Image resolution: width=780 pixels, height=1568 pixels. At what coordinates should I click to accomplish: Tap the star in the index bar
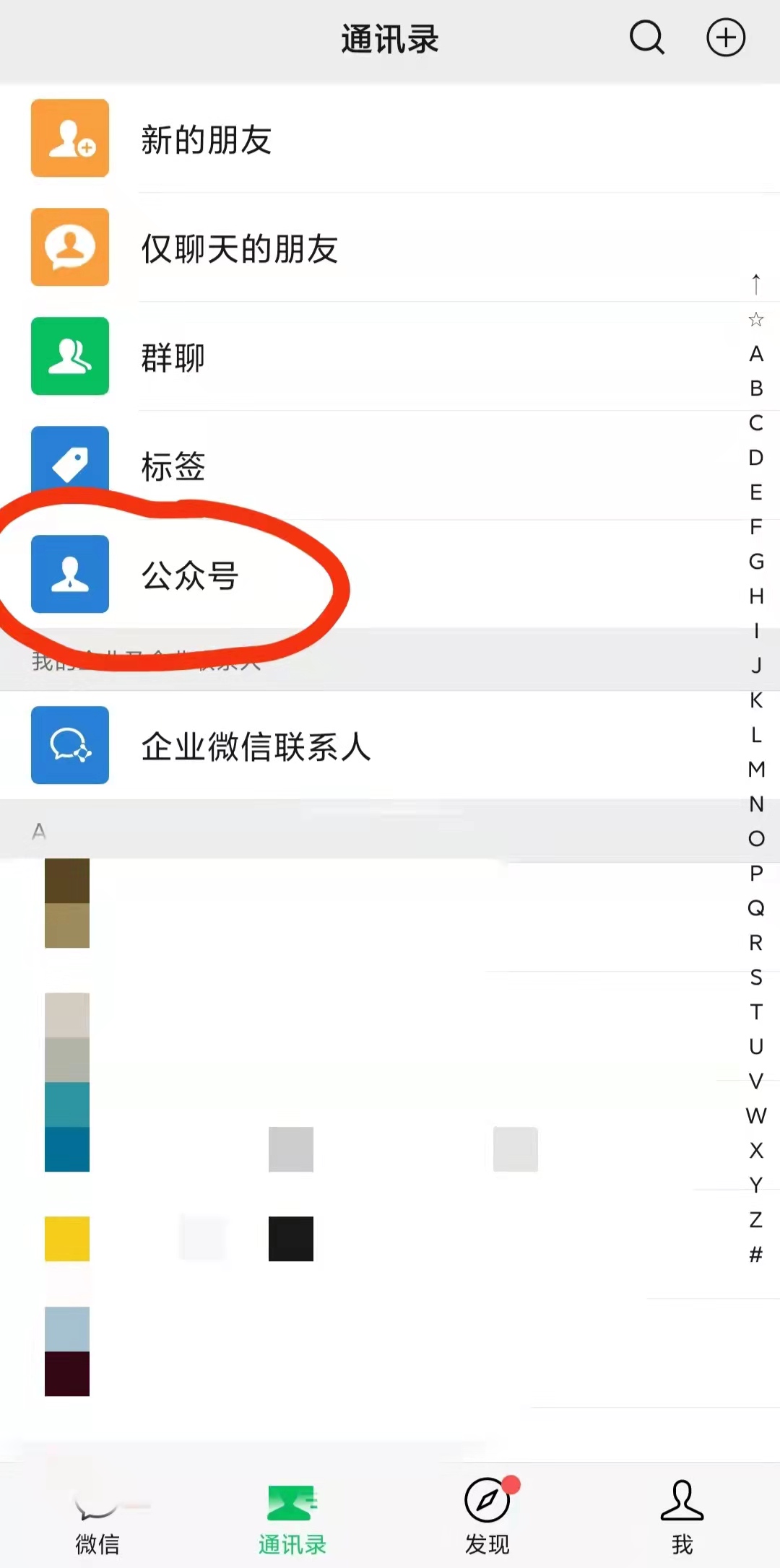coord(756,319)
